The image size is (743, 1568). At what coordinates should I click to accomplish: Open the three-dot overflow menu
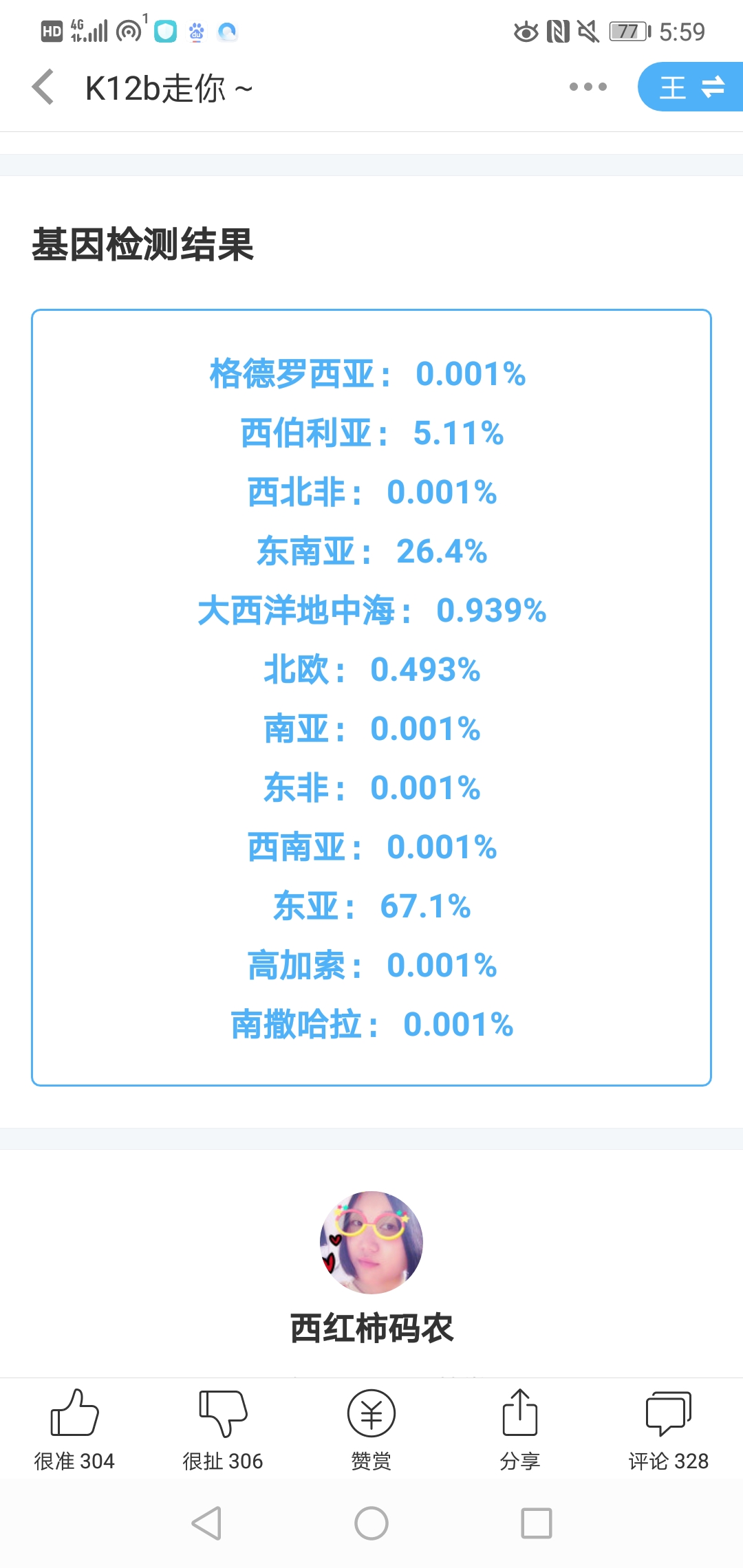click(x=588, y=87)
